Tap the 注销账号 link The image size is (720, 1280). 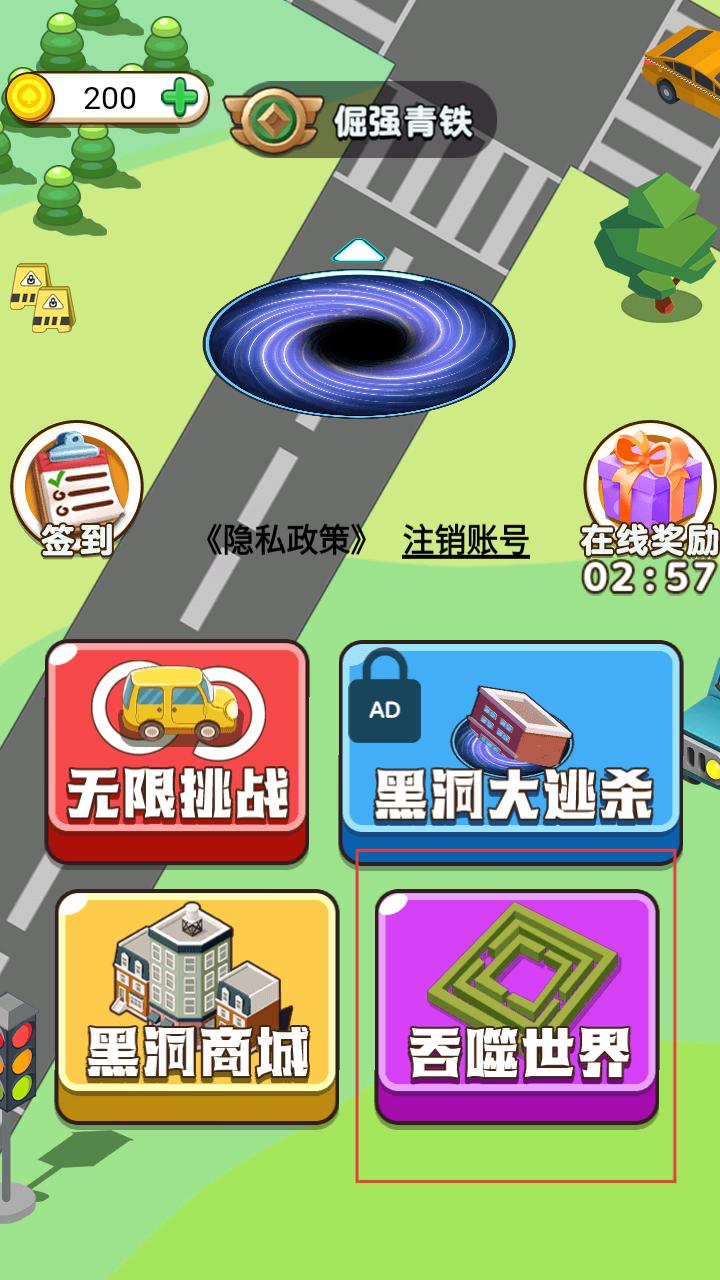[x=466, y=541]
